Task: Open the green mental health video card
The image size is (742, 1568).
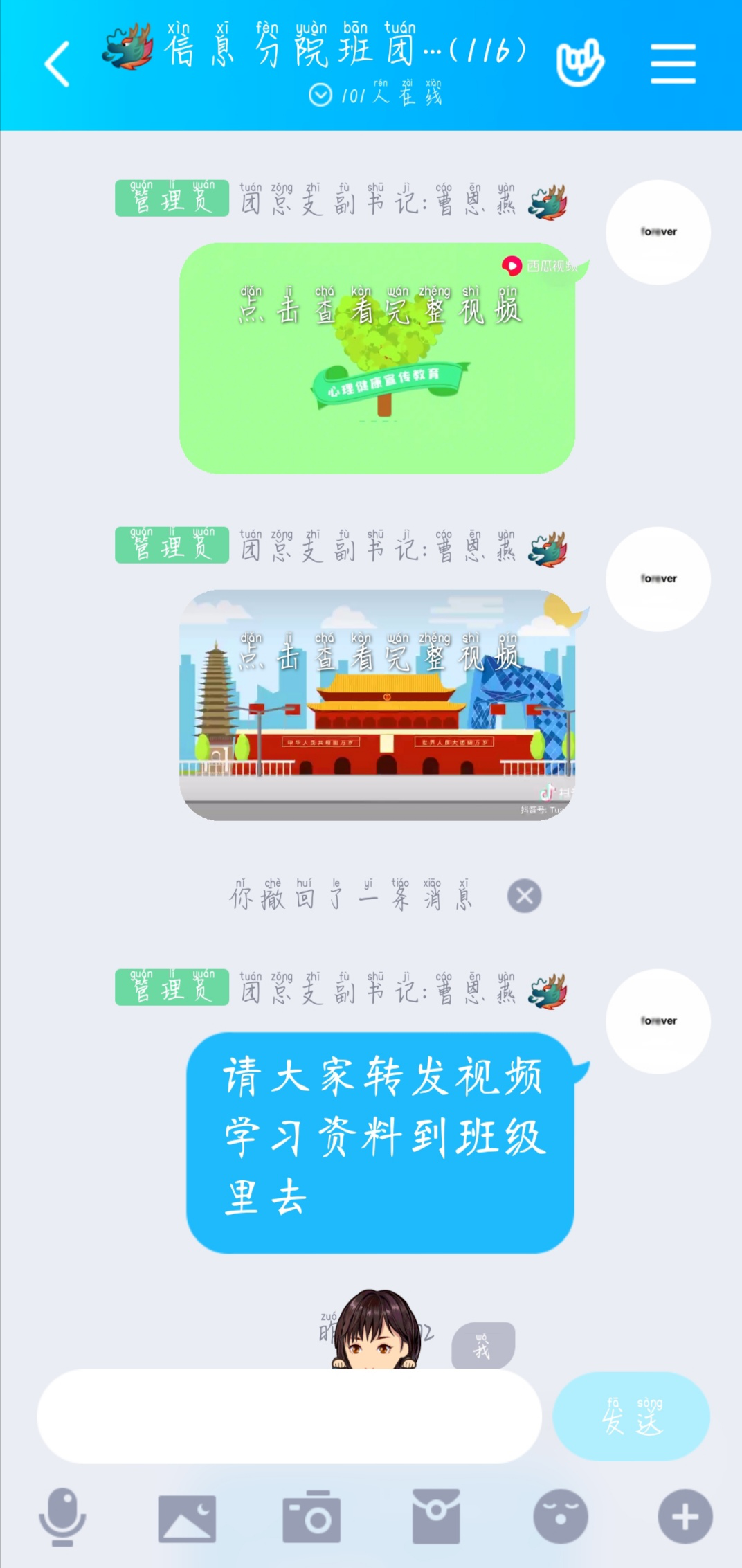Action: tap(377, 358)
